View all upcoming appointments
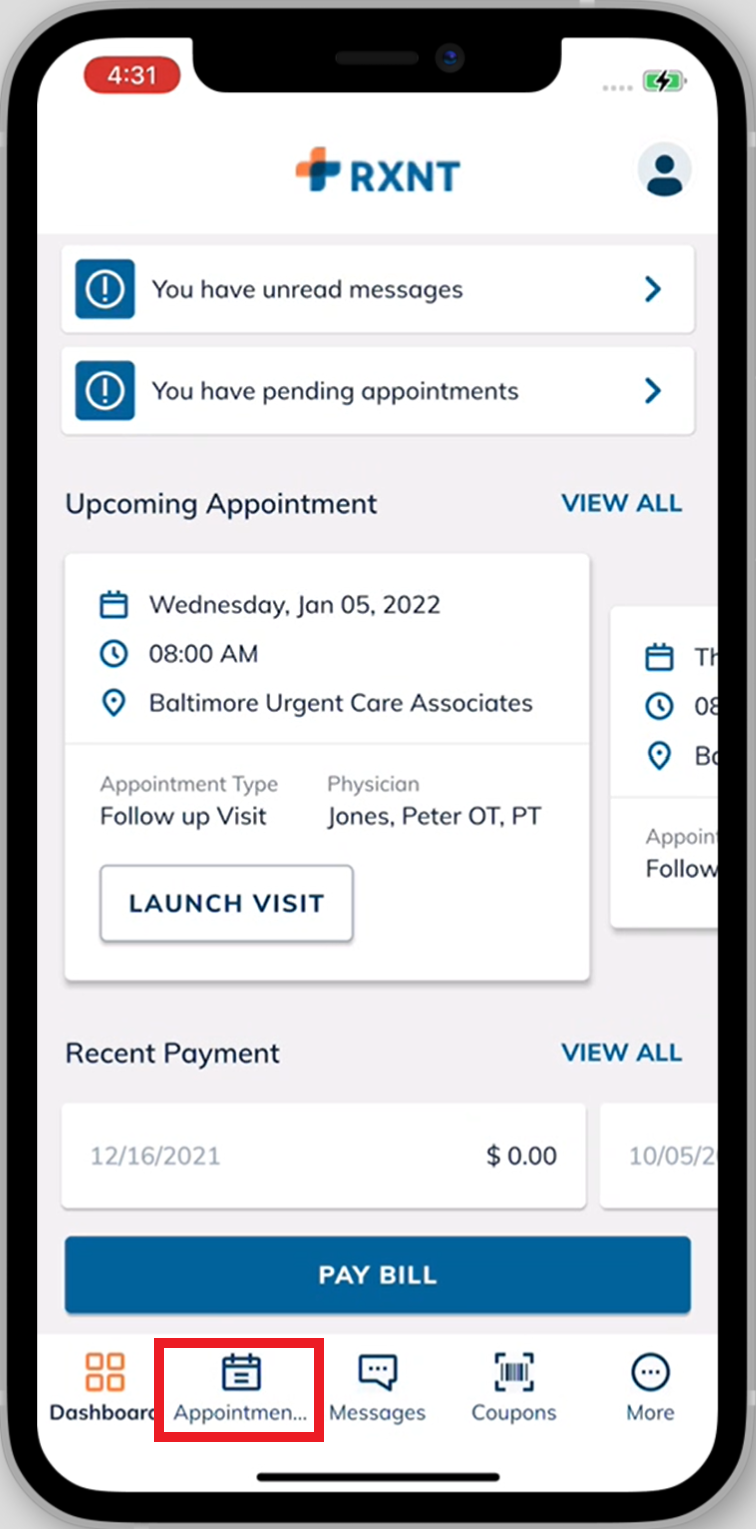The width and height of the screenshot is (756, 1529). 621,503
